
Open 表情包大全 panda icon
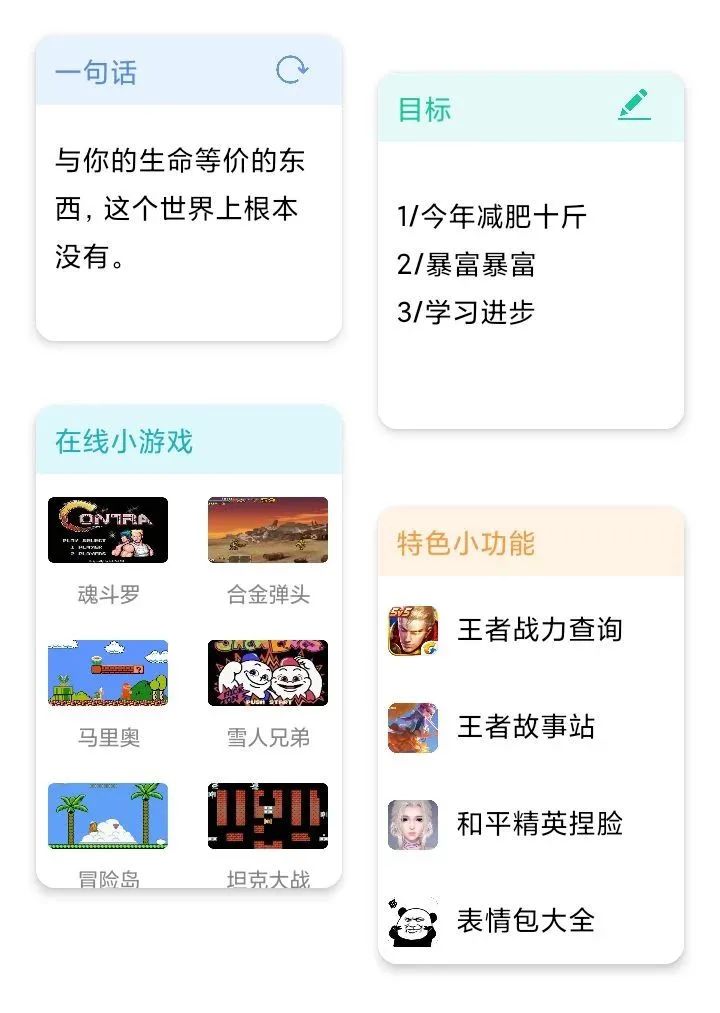[412, 920]
